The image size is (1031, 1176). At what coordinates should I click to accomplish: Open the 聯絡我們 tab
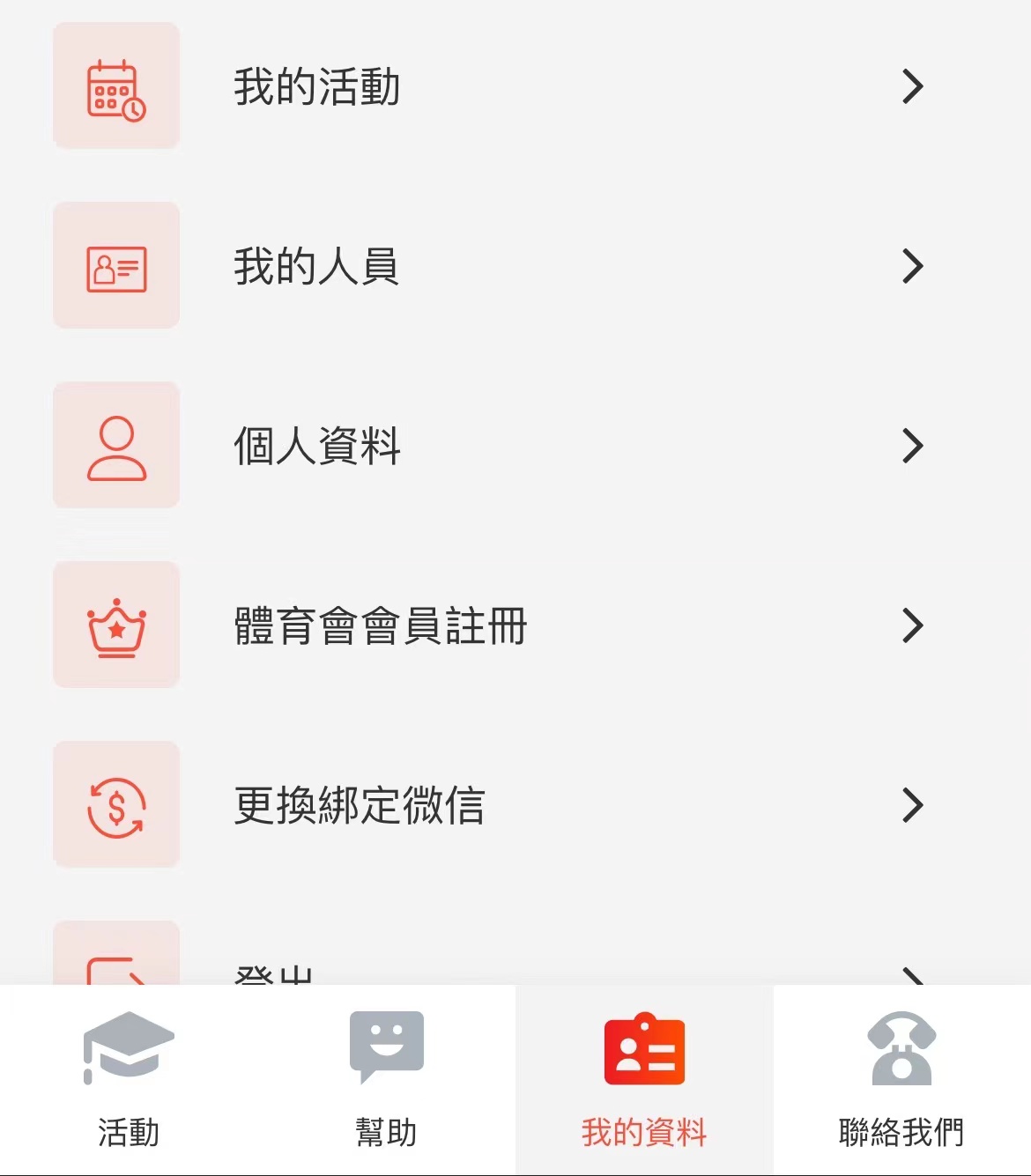(x=901, y=1080)
